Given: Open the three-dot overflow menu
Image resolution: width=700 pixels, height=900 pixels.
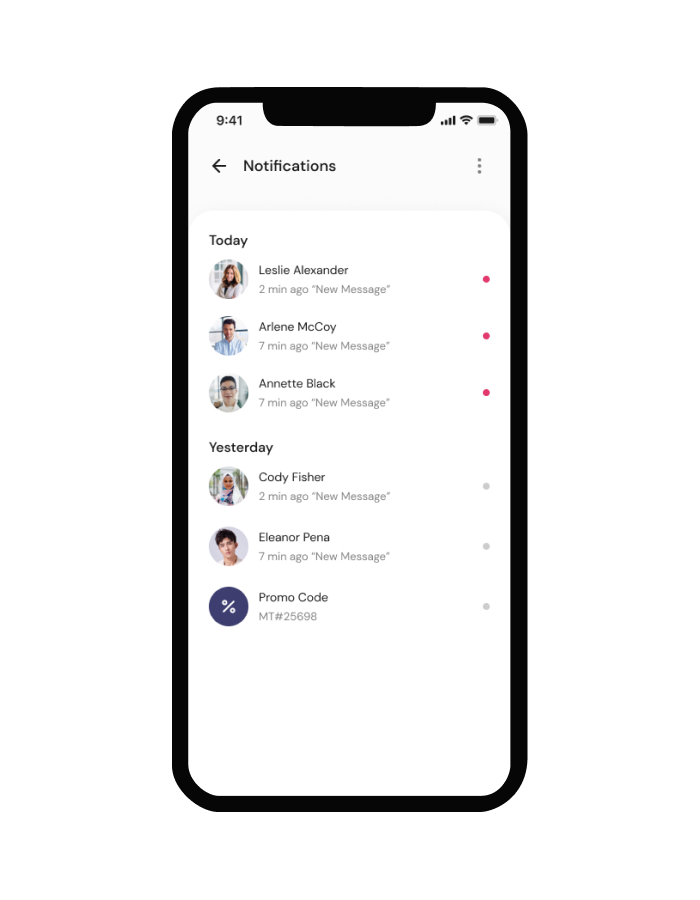Looking at the screenshot, I should [479, 166].
